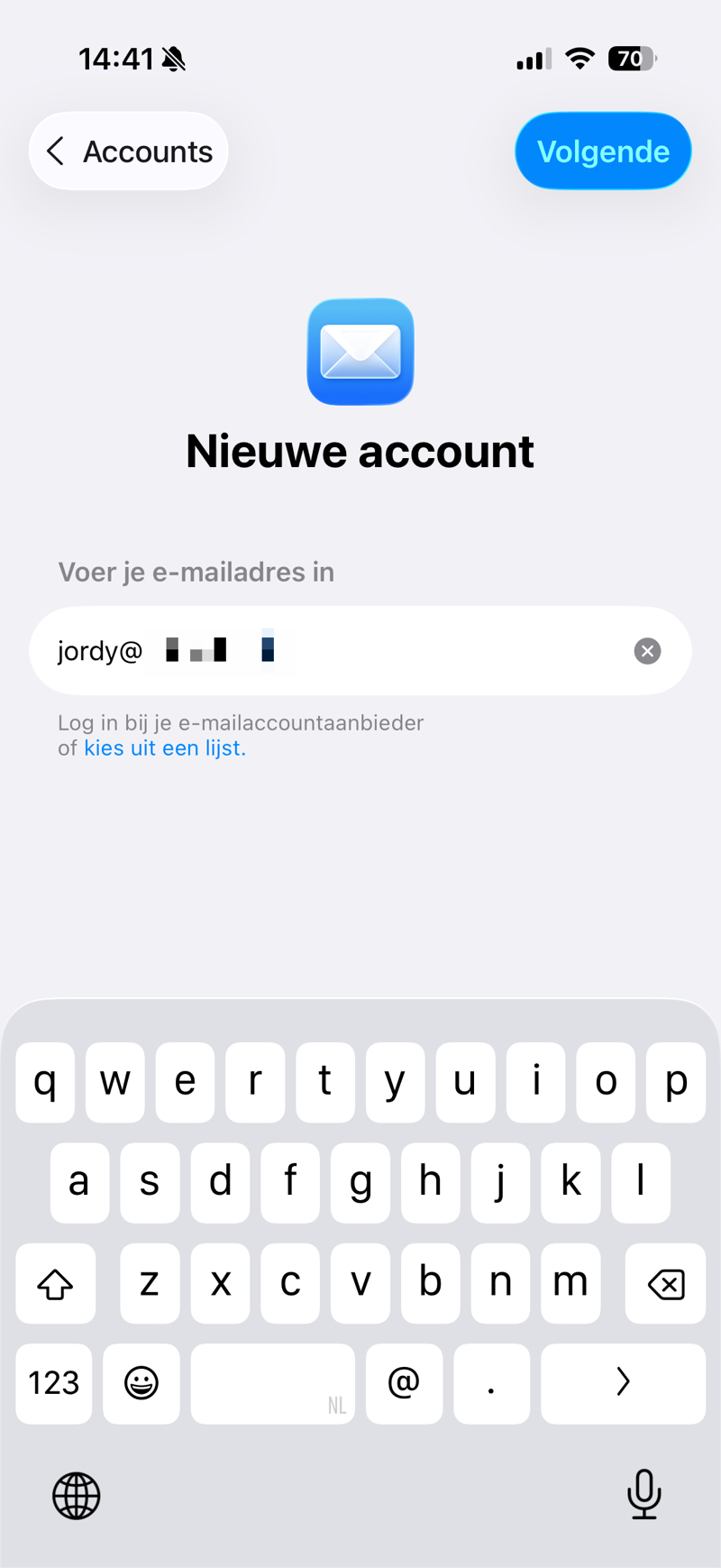Enable shift on the keyboard

pos(55,1284)
